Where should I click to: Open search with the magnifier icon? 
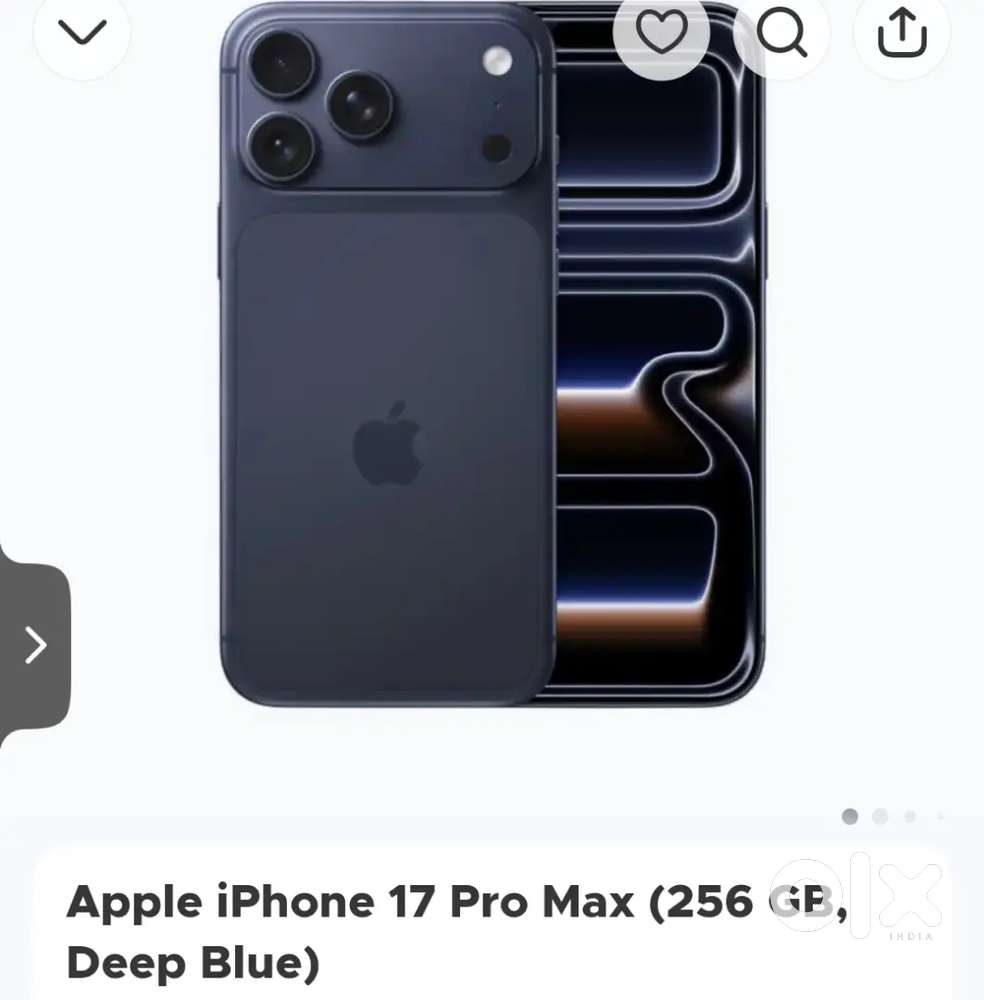[x=781, y=34]
